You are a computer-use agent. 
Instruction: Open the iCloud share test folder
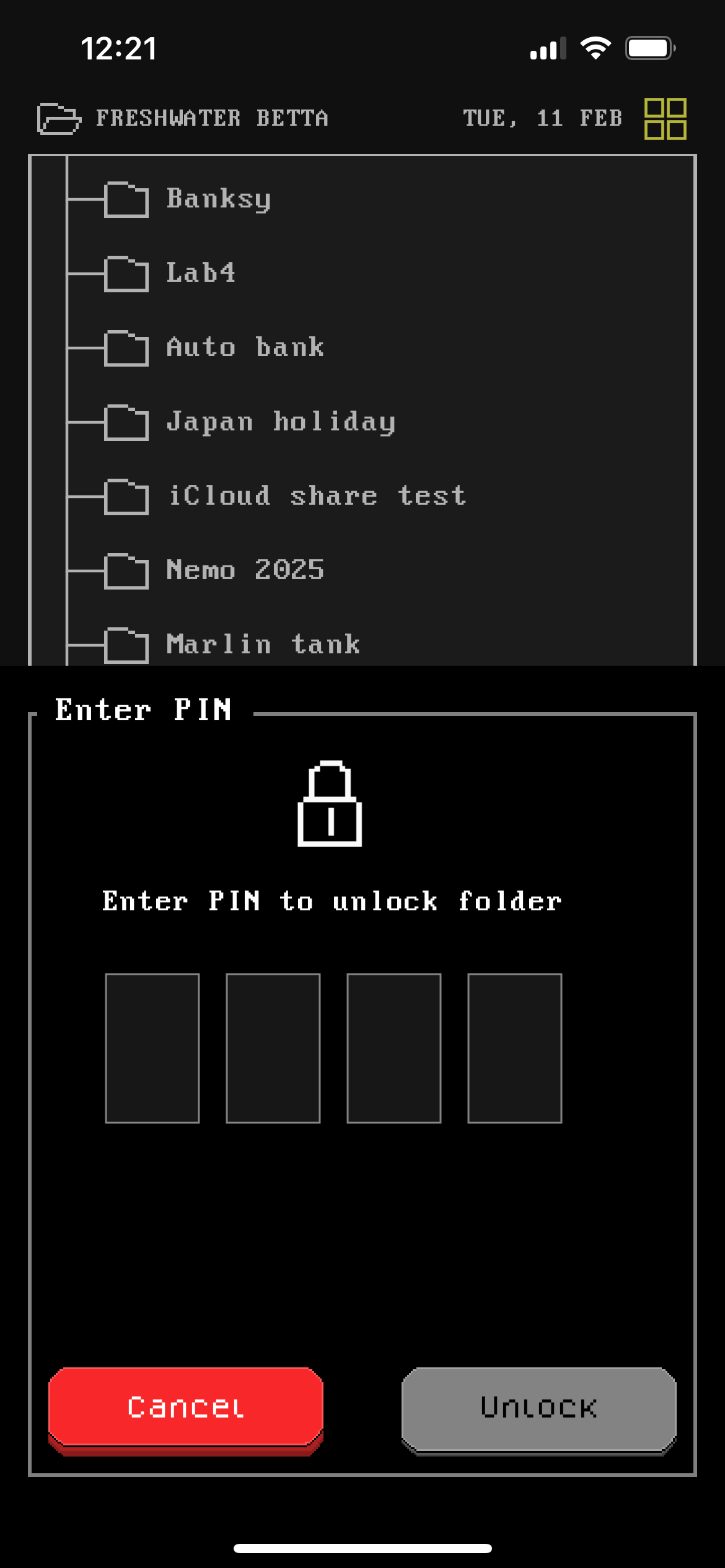click(x=316, y=496)
